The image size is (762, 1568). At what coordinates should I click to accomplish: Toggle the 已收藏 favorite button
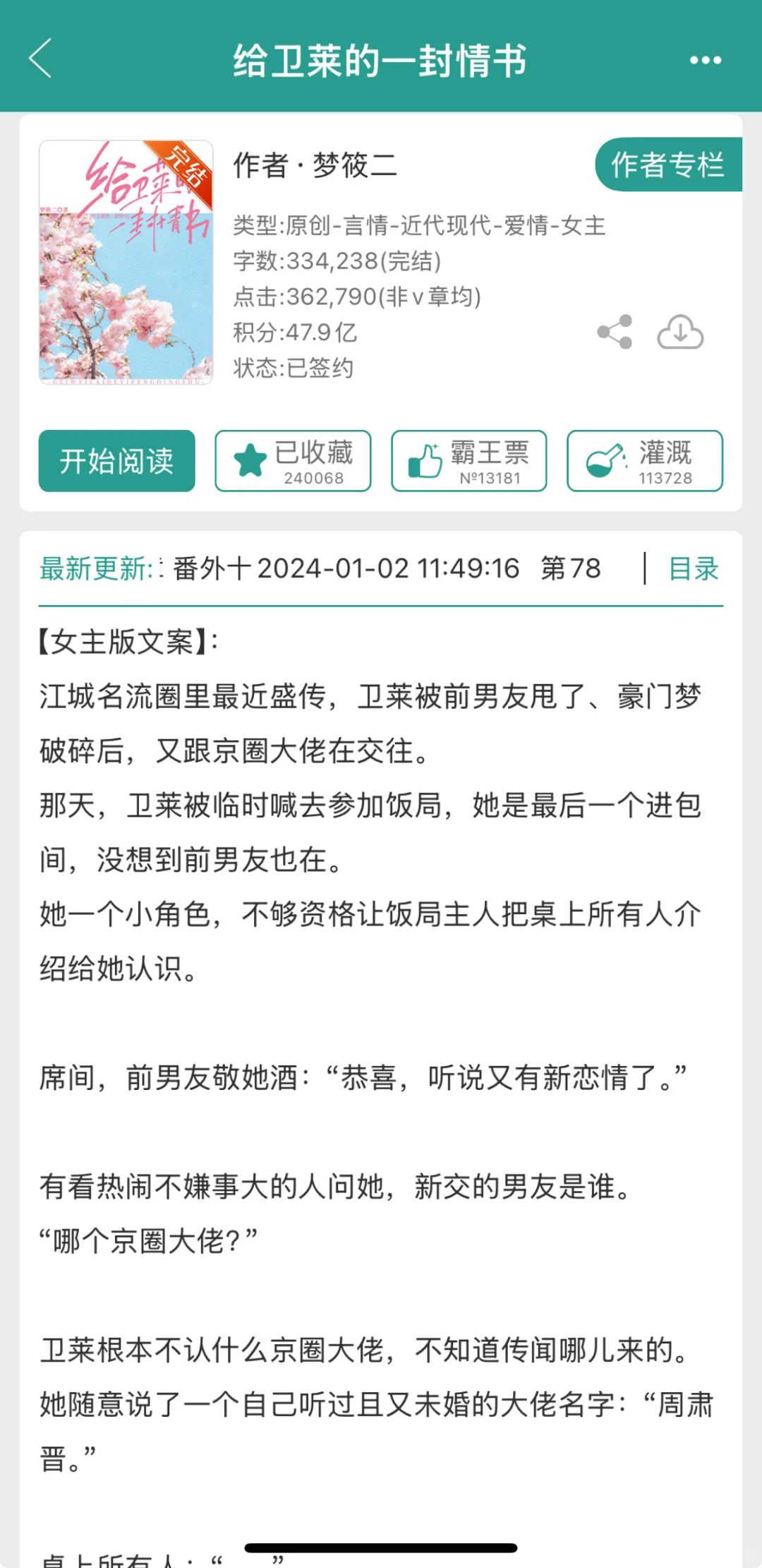(293, 461)
